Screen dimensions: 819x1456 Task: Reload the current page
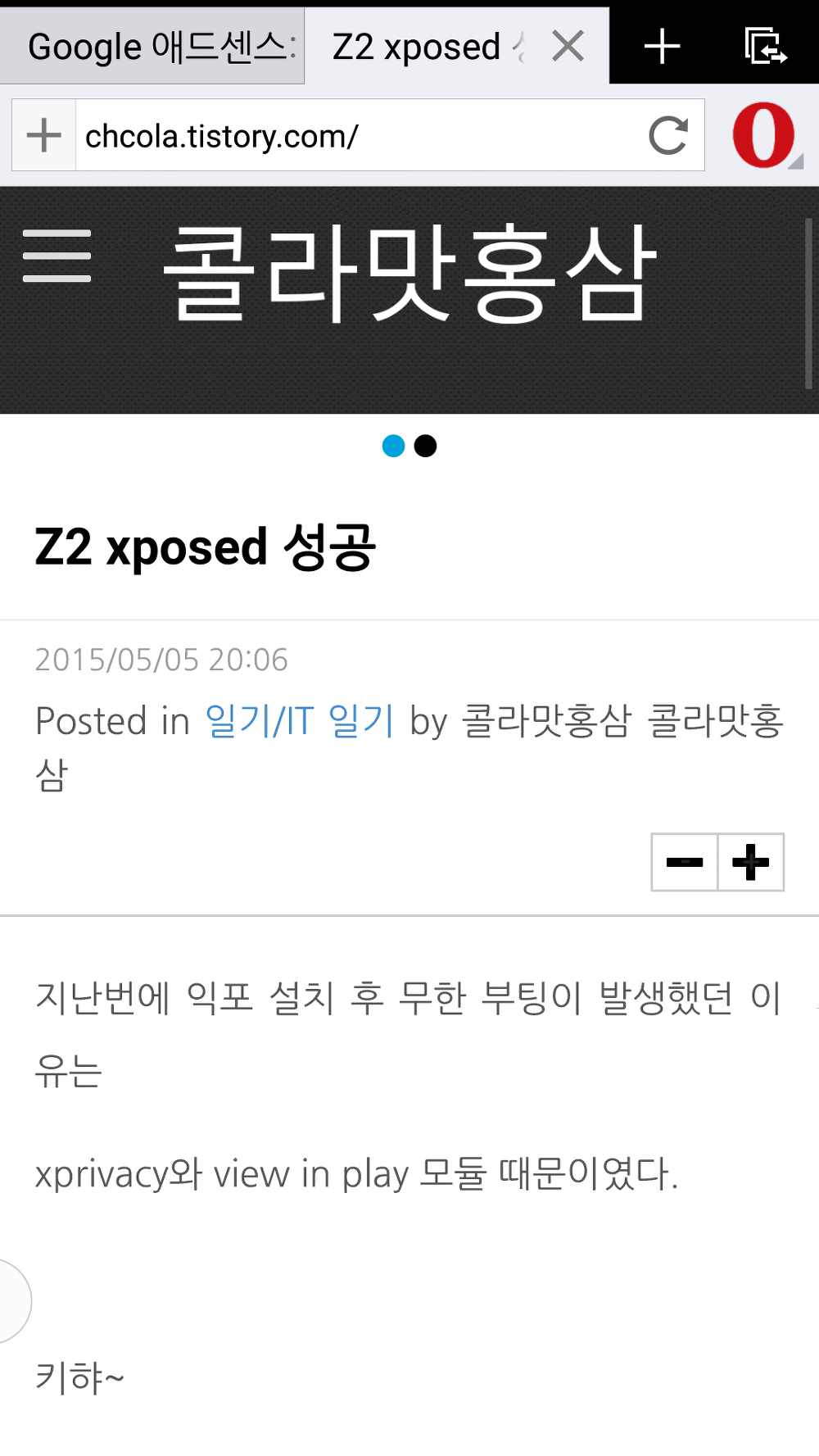(667, 135)
